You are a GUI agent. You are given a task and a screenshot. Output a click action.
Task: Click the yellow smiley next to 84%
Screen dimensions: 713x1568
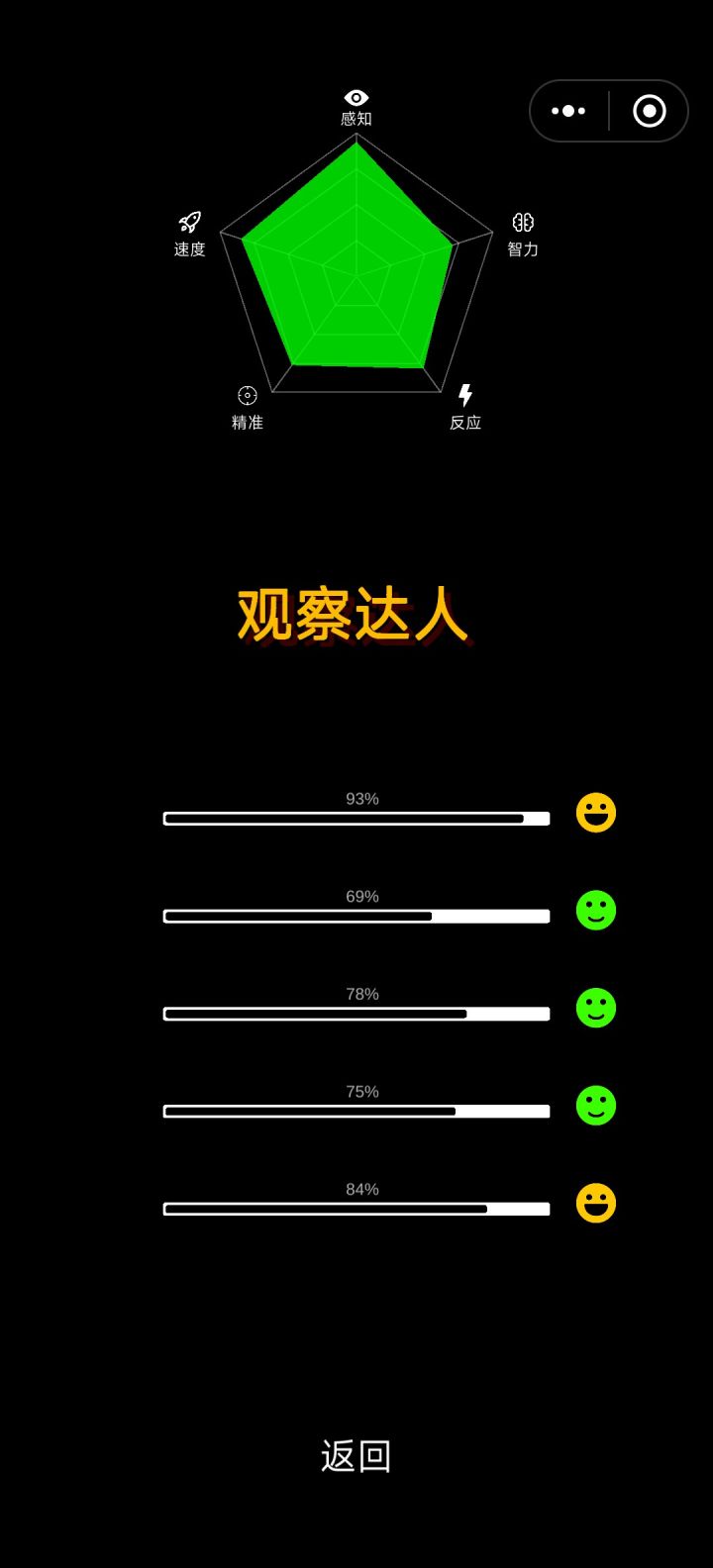(x=595, y=1205)
